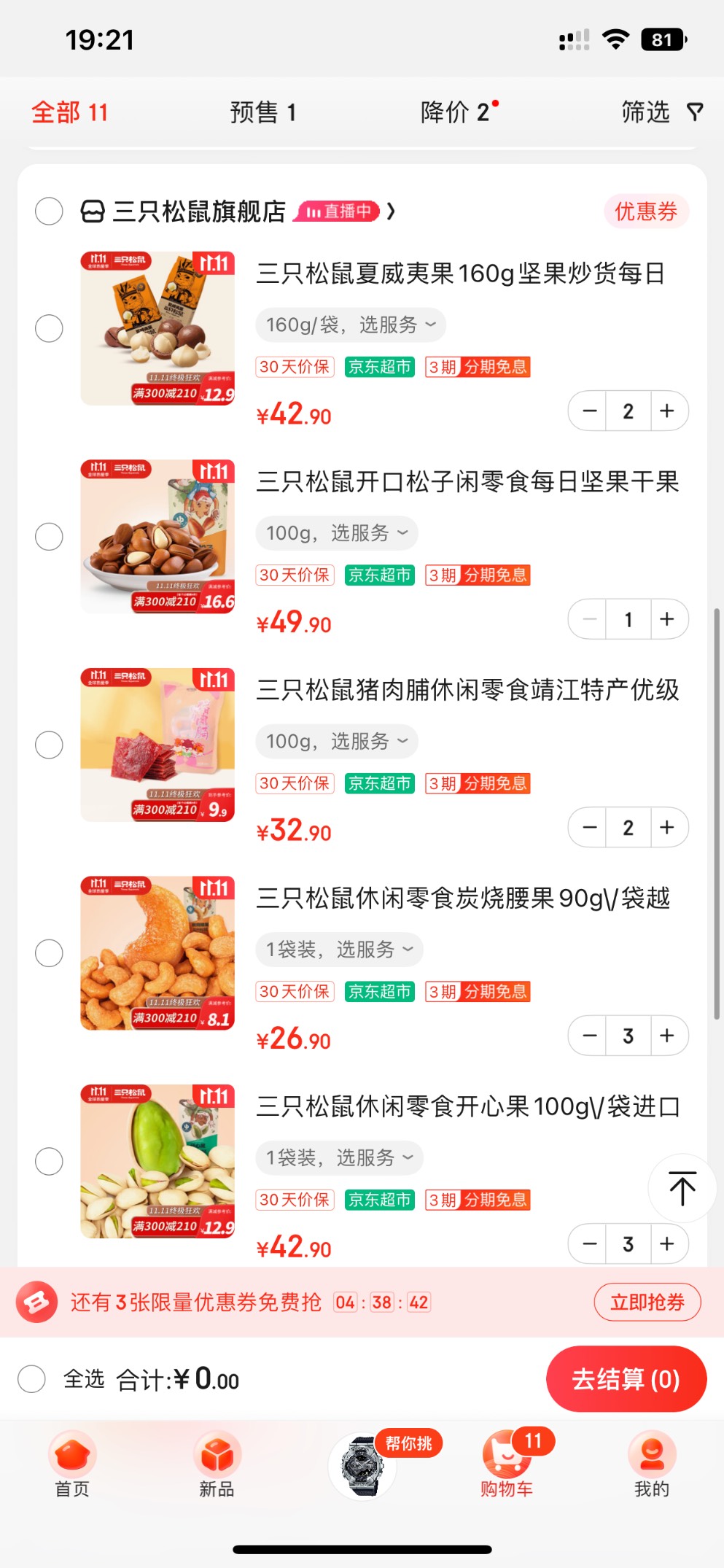This screenshot has height=1568, width=724.
Task: Proceed to checkout with 去结算
Action: click(x=626, y=1379)
